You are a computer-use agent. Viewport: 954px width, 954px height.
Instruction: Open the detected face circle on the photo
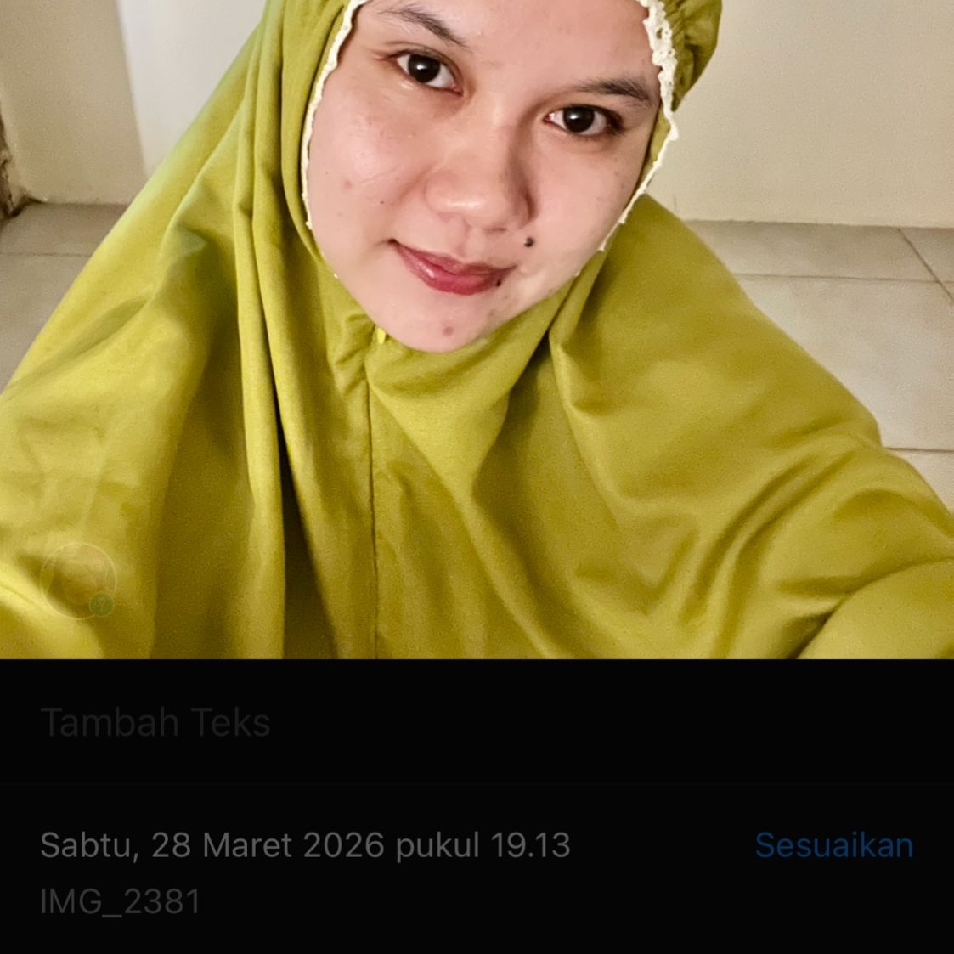click(77, 580)
